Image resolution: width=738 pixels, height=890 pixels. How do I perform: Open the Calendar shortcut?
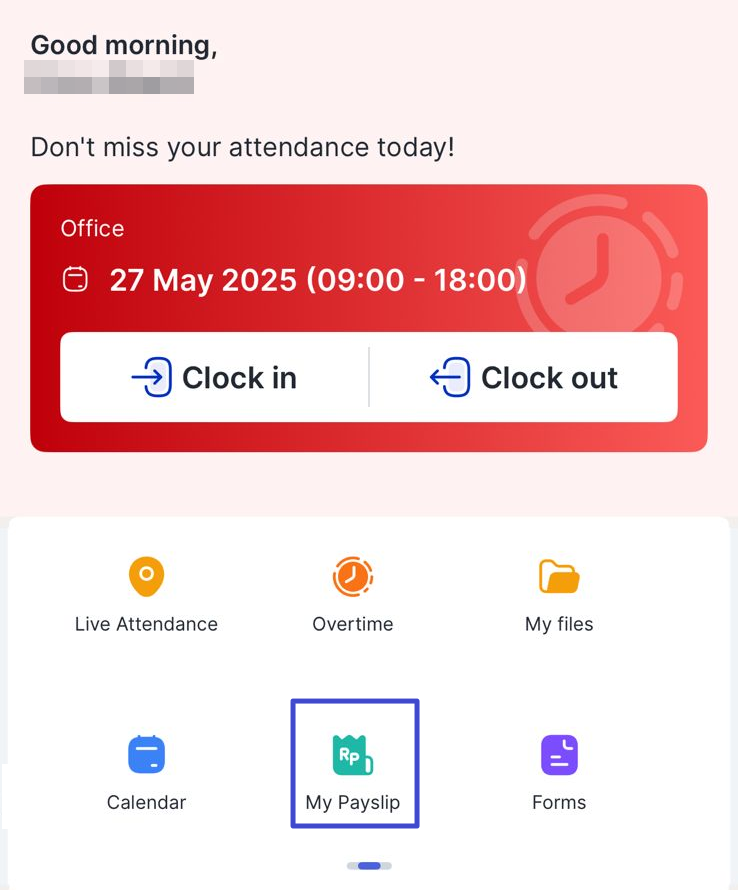[146, 773]
